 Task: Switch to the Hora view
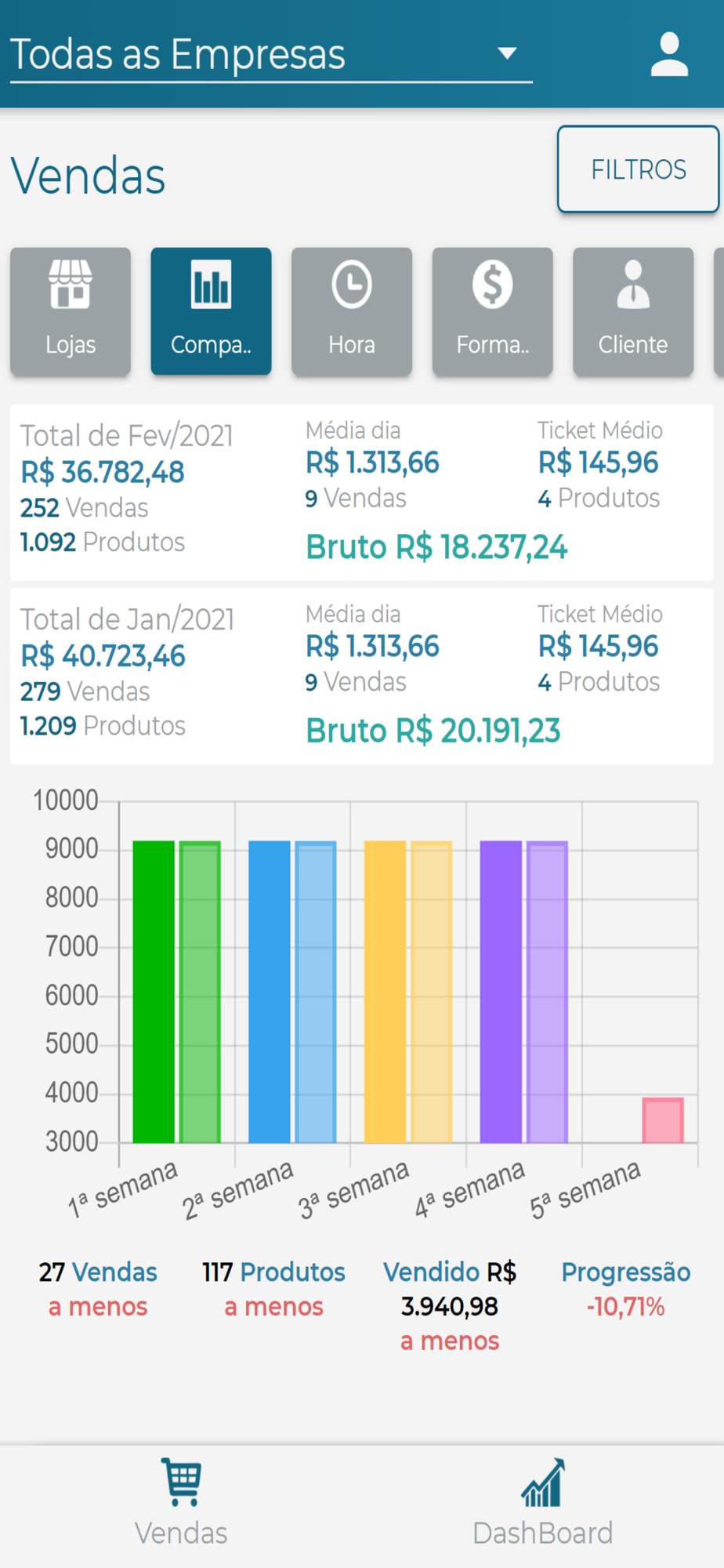[352, 311]
